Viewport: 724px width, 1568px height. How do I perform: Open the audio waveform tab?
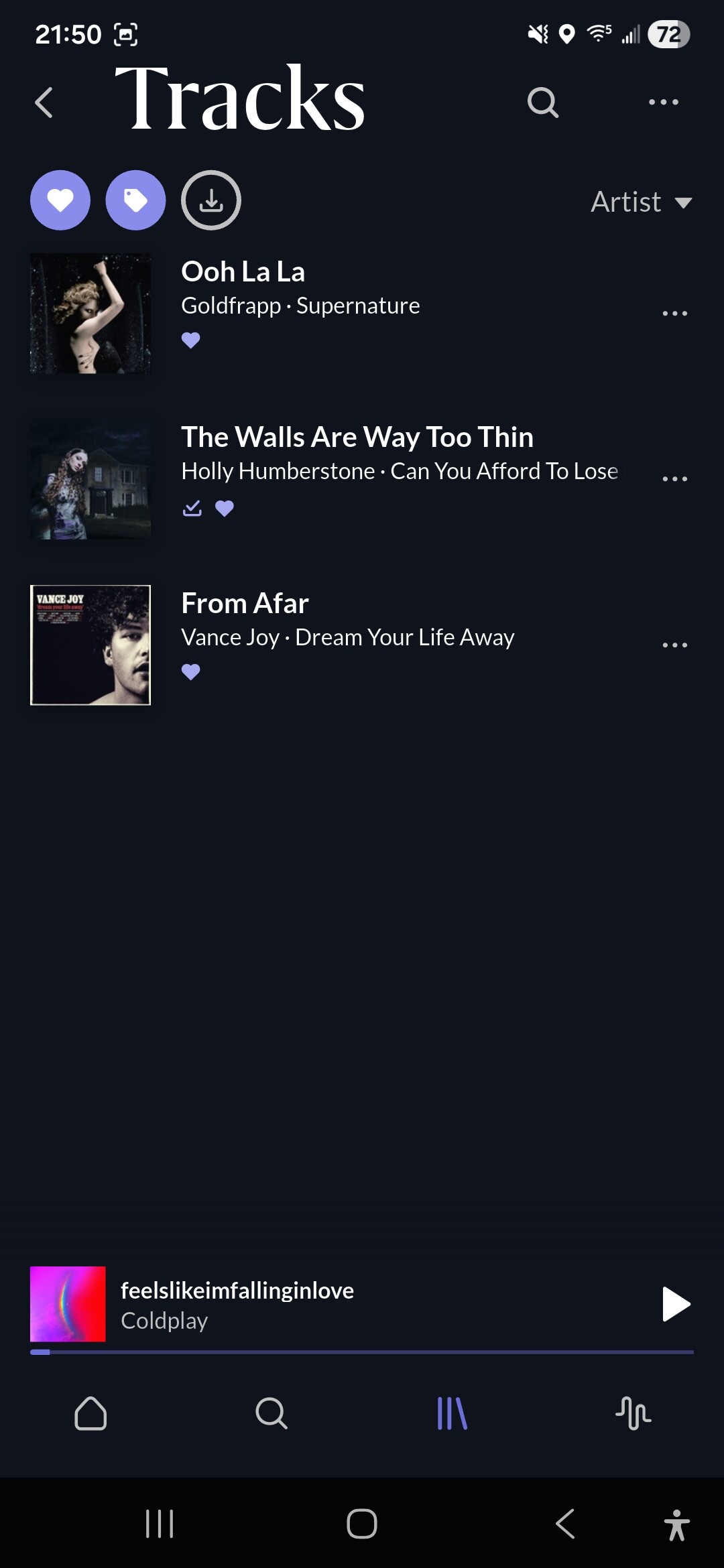point(633,1413)
